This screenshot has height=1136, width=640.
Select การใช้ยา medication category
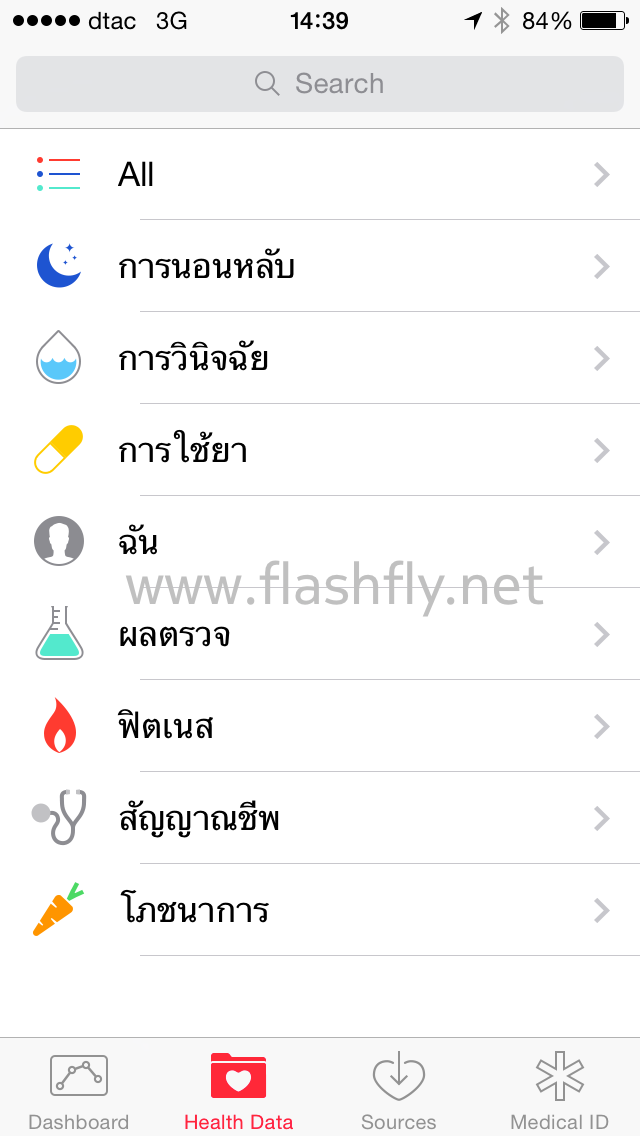320,451
